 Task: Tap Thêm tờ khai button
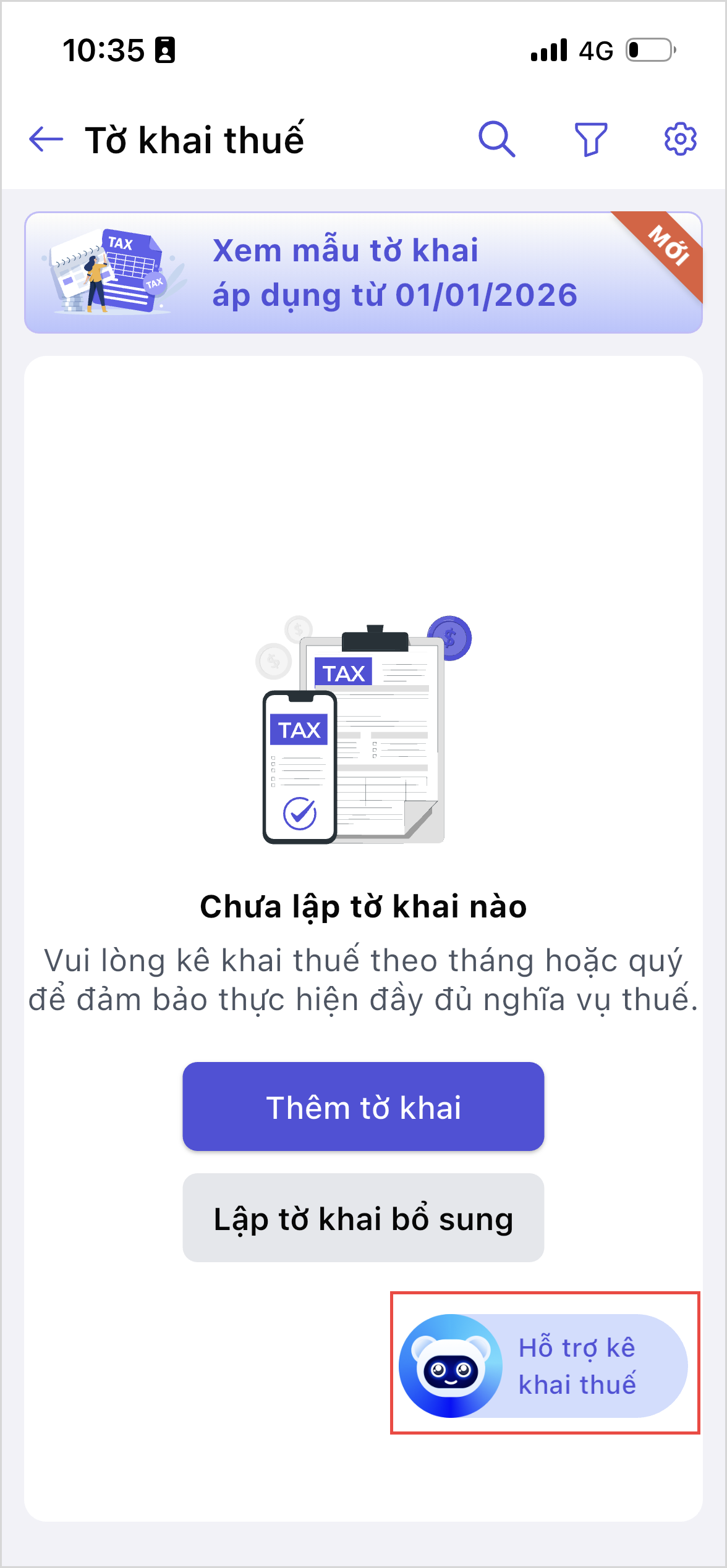coord(363,1106)
